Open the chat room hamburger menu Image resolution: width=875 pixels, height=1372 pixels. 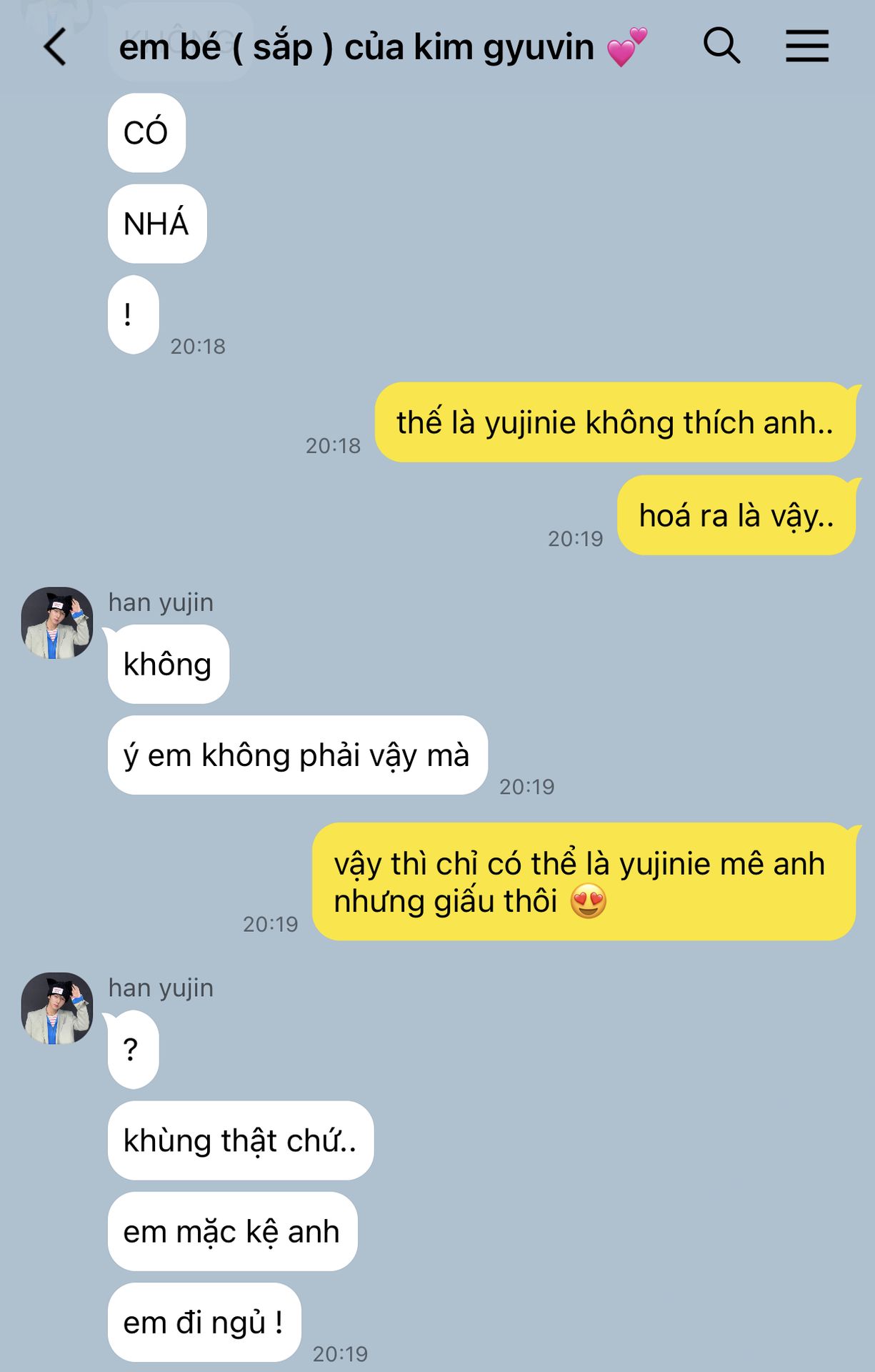click(x=807, y=46)
